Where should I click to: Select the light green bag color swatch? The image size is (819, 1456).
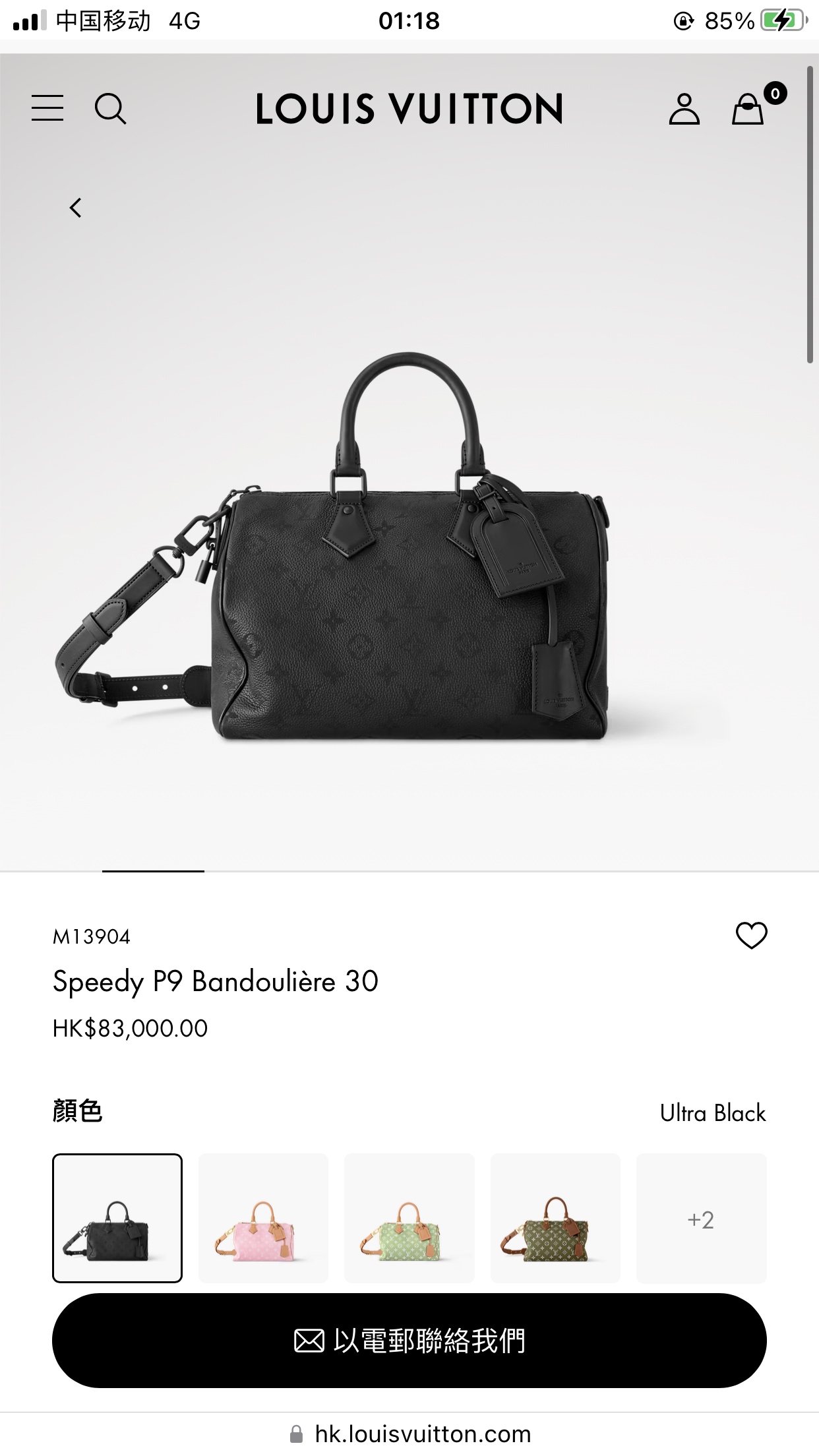[x=409, y=1218]
